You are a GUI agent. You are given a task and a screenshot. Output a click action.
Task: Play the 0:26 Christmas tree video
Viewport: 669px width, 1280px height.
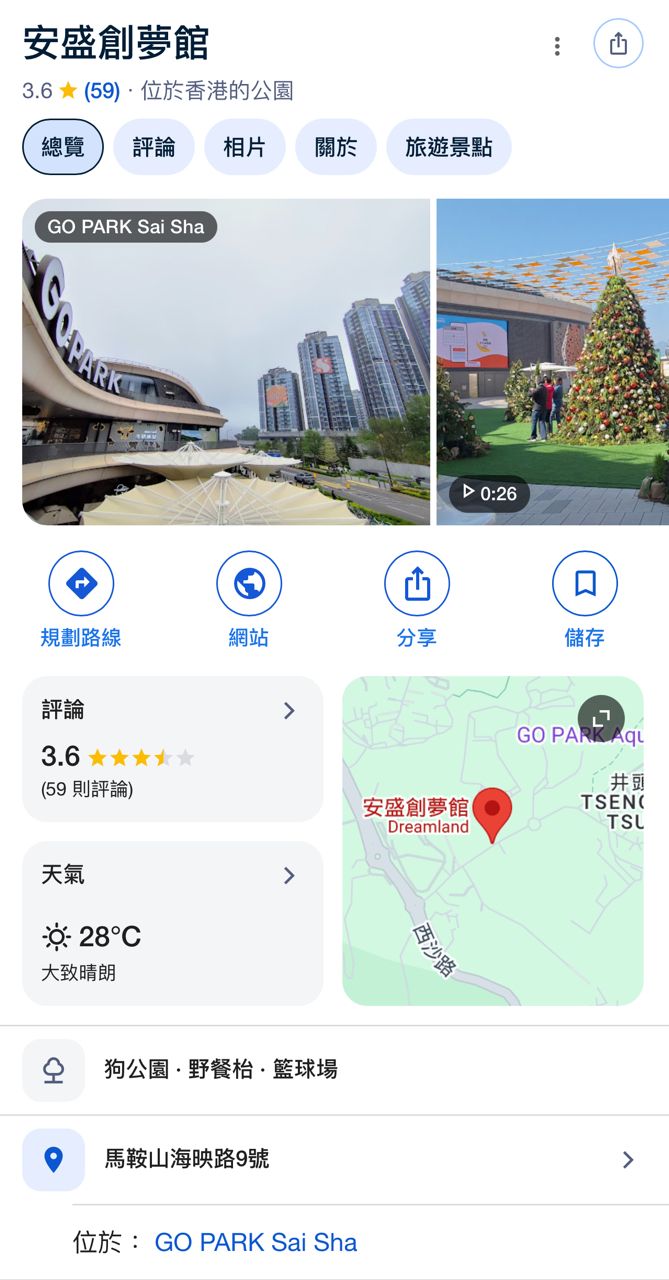(552, 362)
